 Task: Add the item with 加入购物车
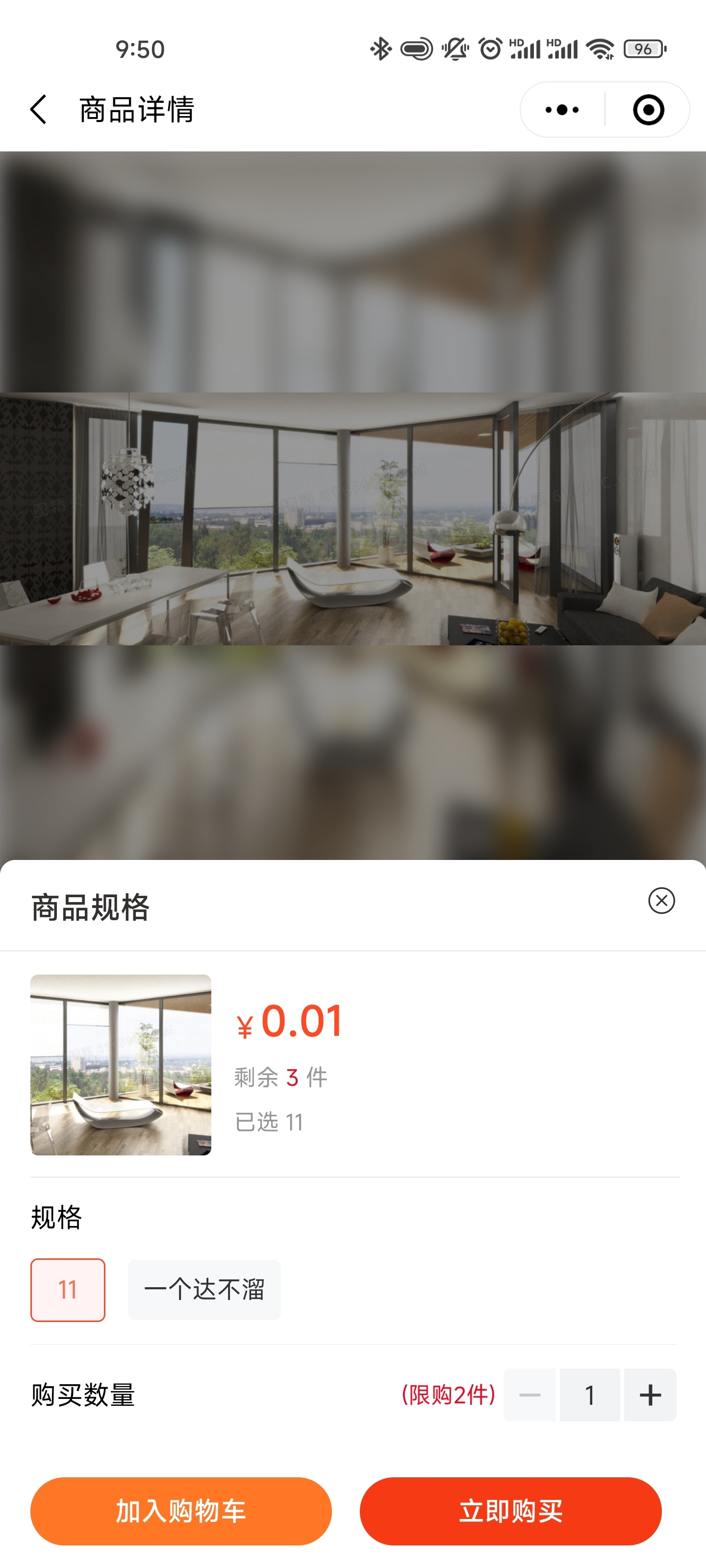[x=181, y=1511]
